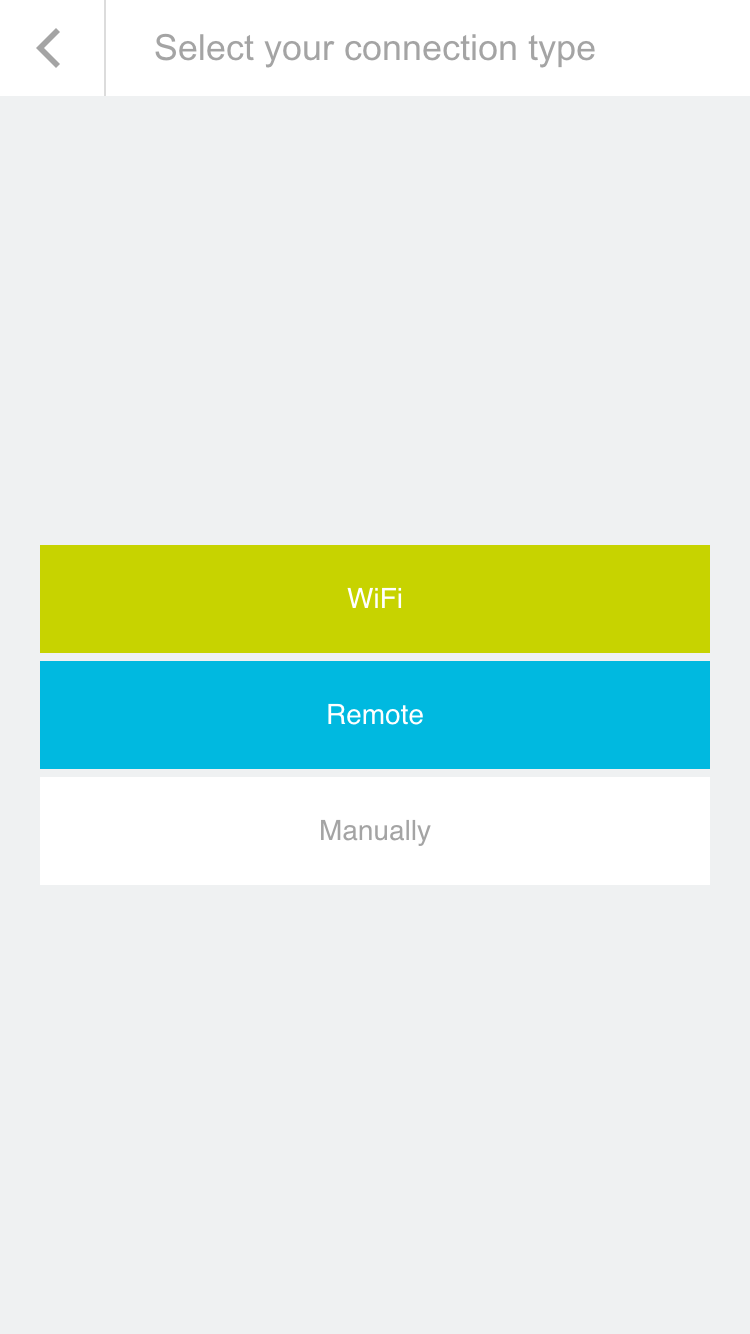750x1334 pixels.
Task: Set up the connection Manually
Action: [375, 830]
